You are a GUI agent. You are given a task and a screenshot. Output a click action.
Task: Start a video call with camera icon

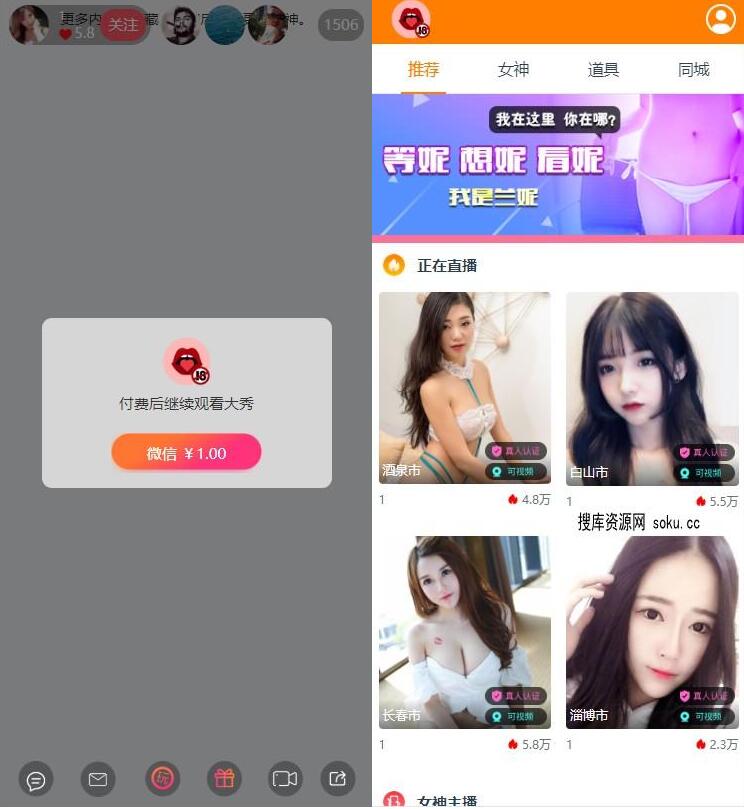click(x=285, y=779)
